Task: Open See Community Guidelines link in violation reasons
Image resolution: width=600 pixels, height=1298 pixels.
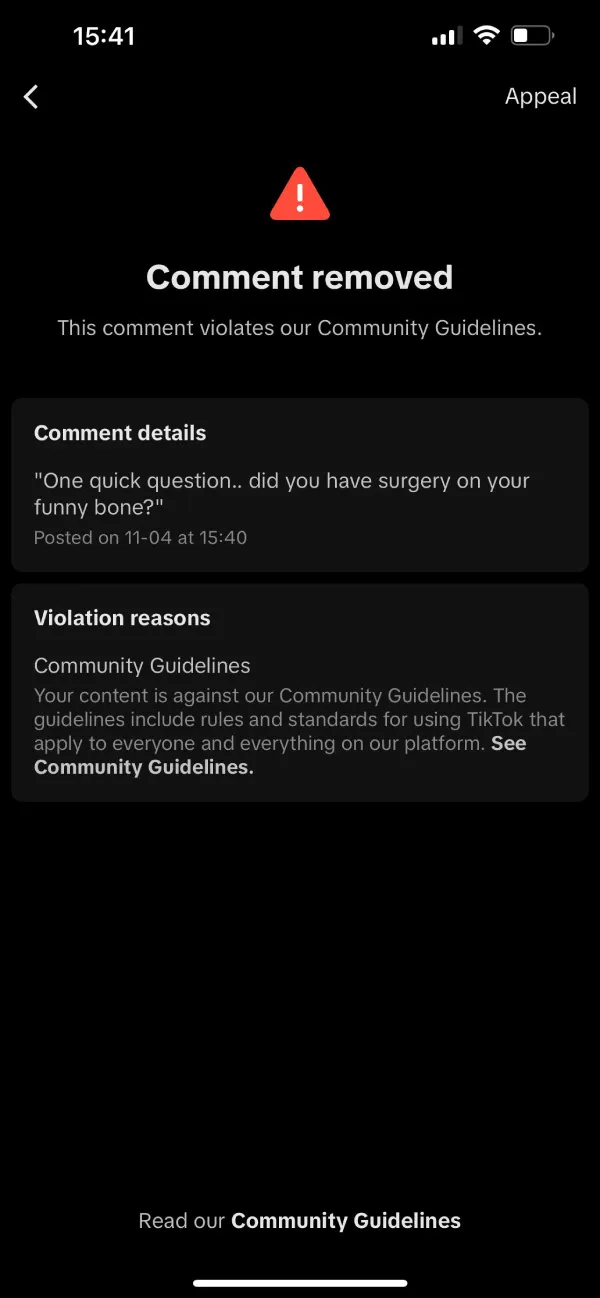Action: coord(144,767)
